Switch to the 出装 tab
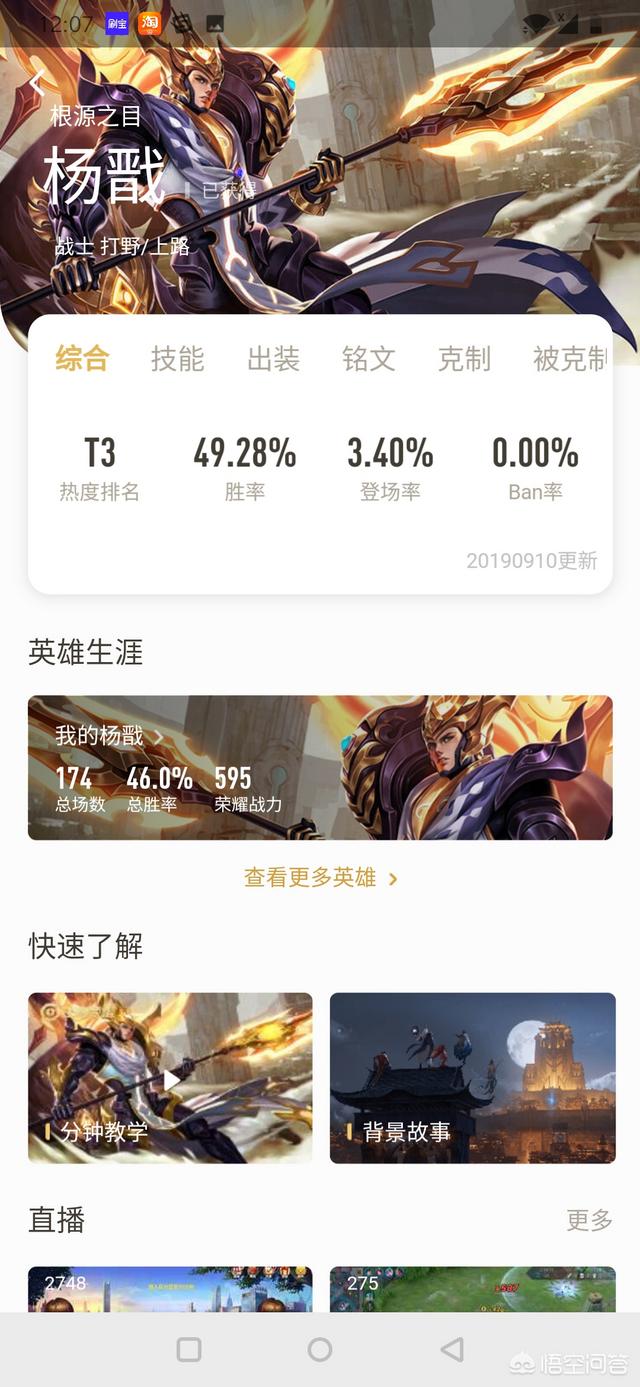The width and height of the screenshot is (640, 1387). (x=273, y=358)
